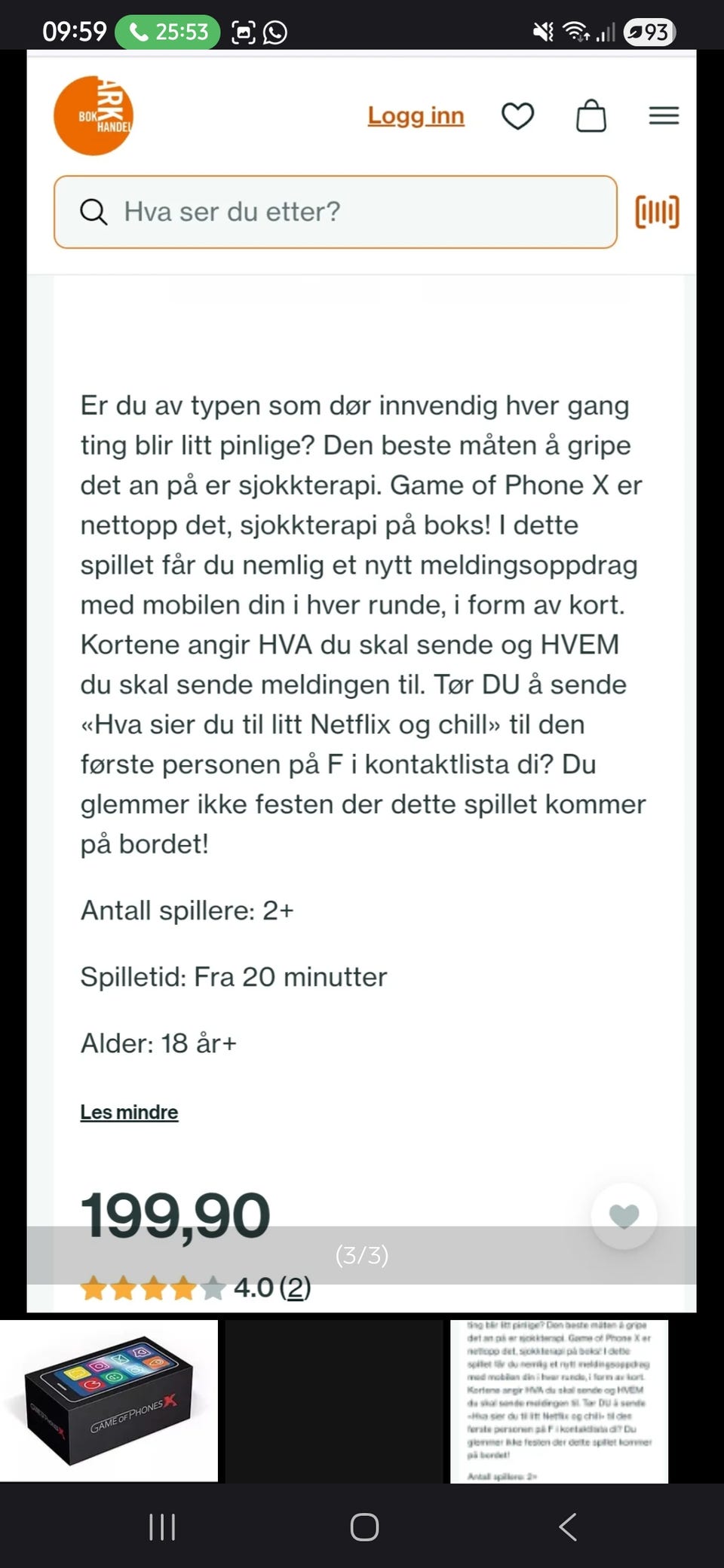Viewport: 724px width, 1568px height.
Task: Open recent apps from navigation bar
Action: [162, 1527]
